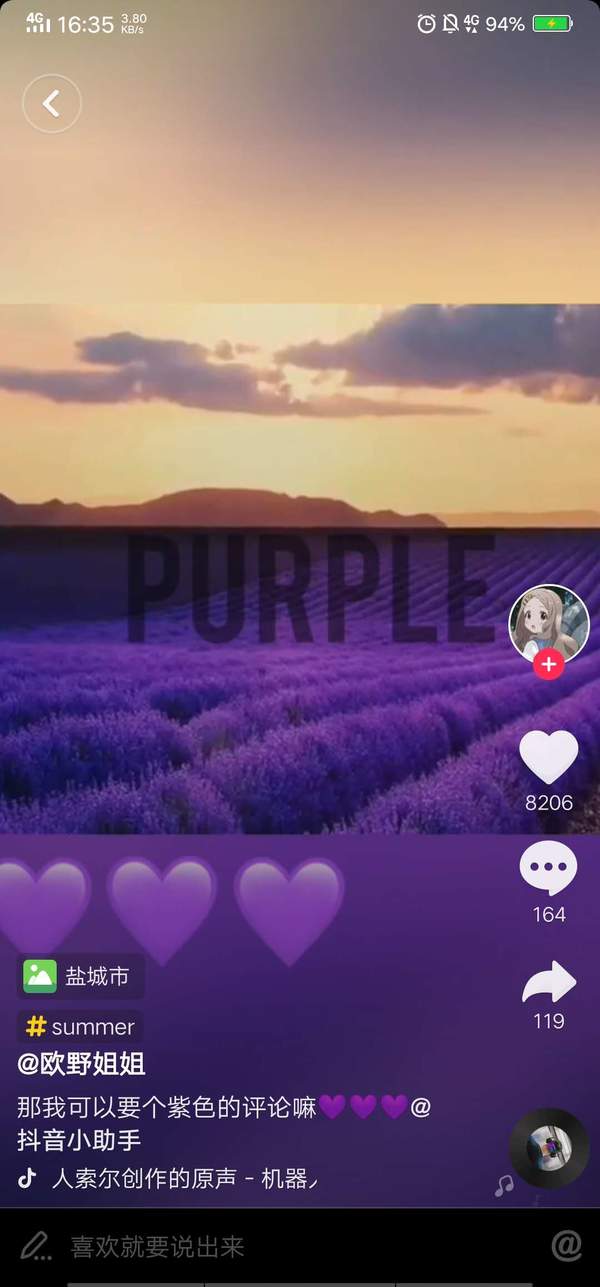Open the 盐城市 location tag
Viewport: 600px width, 1287px height.
coord(81,976)
